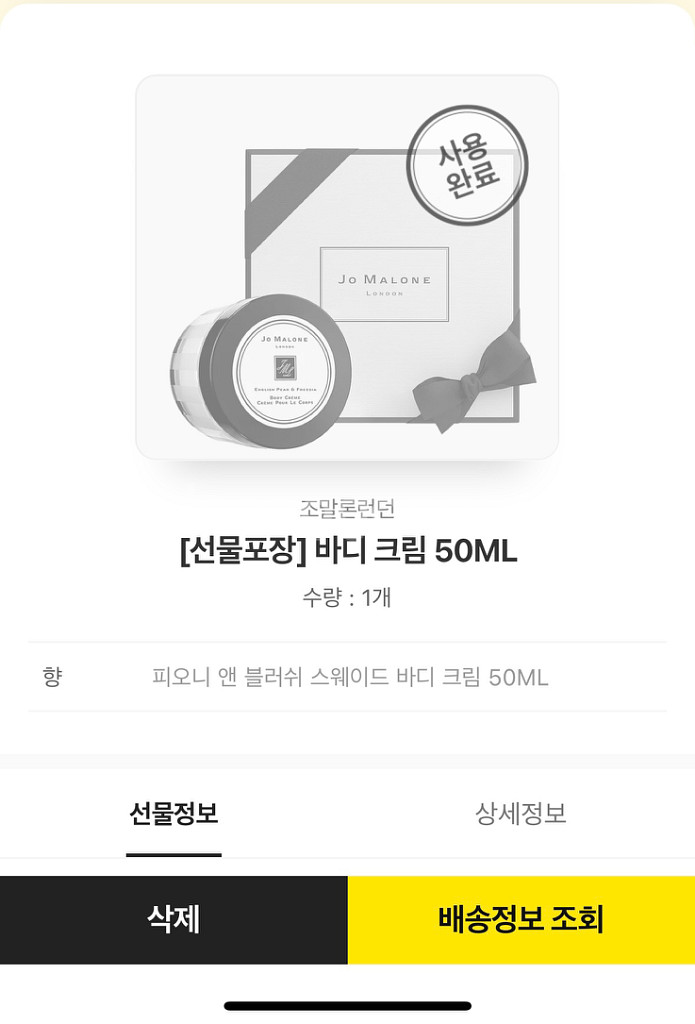The image size is (695, 1024).
Task: Open 배송정보 조회 to view delivery info
Action: pos(520,919)
